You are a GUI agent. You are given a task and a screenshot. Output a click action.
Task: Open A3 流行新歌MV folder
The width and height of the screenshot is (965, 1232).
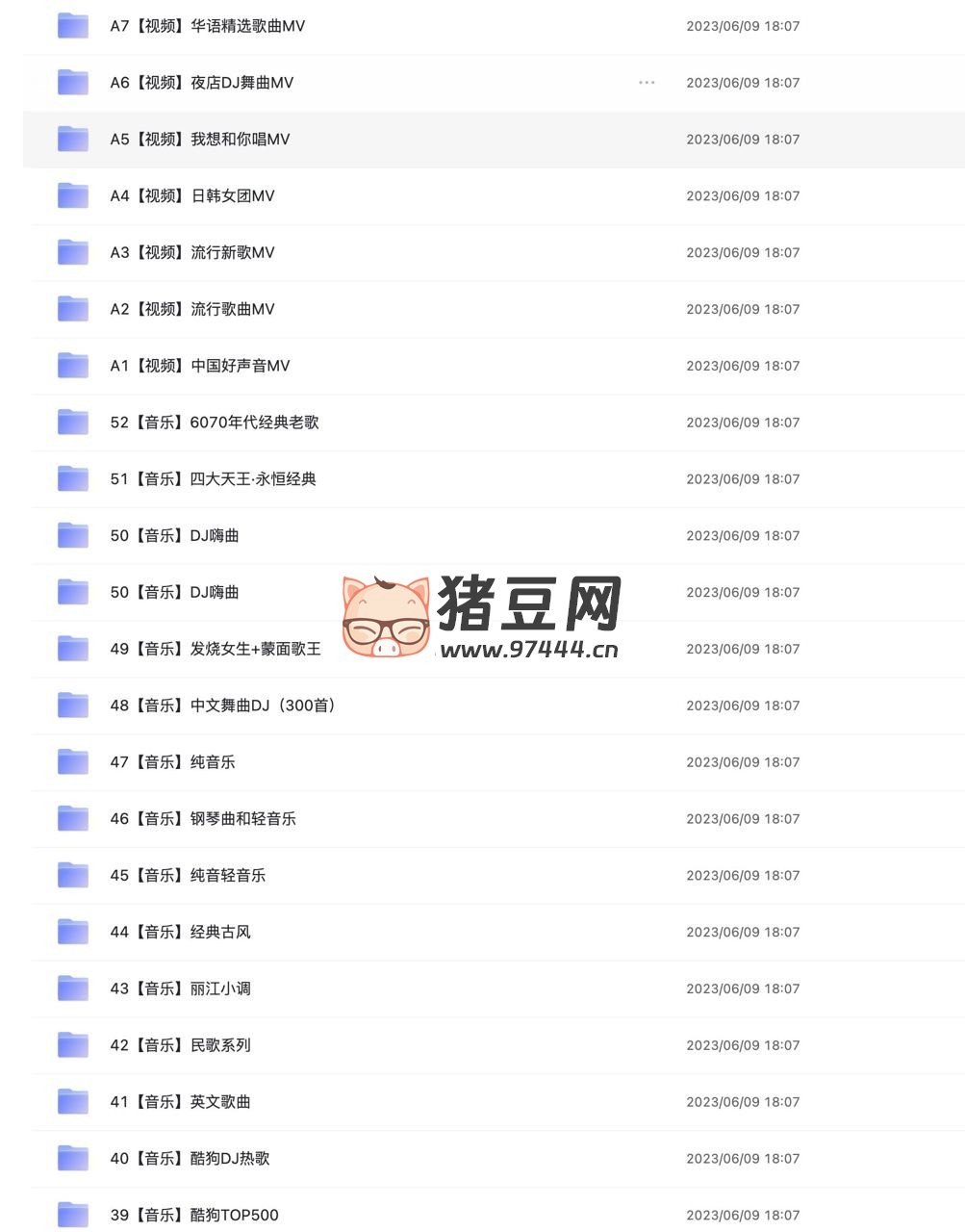tap(191, 253)
